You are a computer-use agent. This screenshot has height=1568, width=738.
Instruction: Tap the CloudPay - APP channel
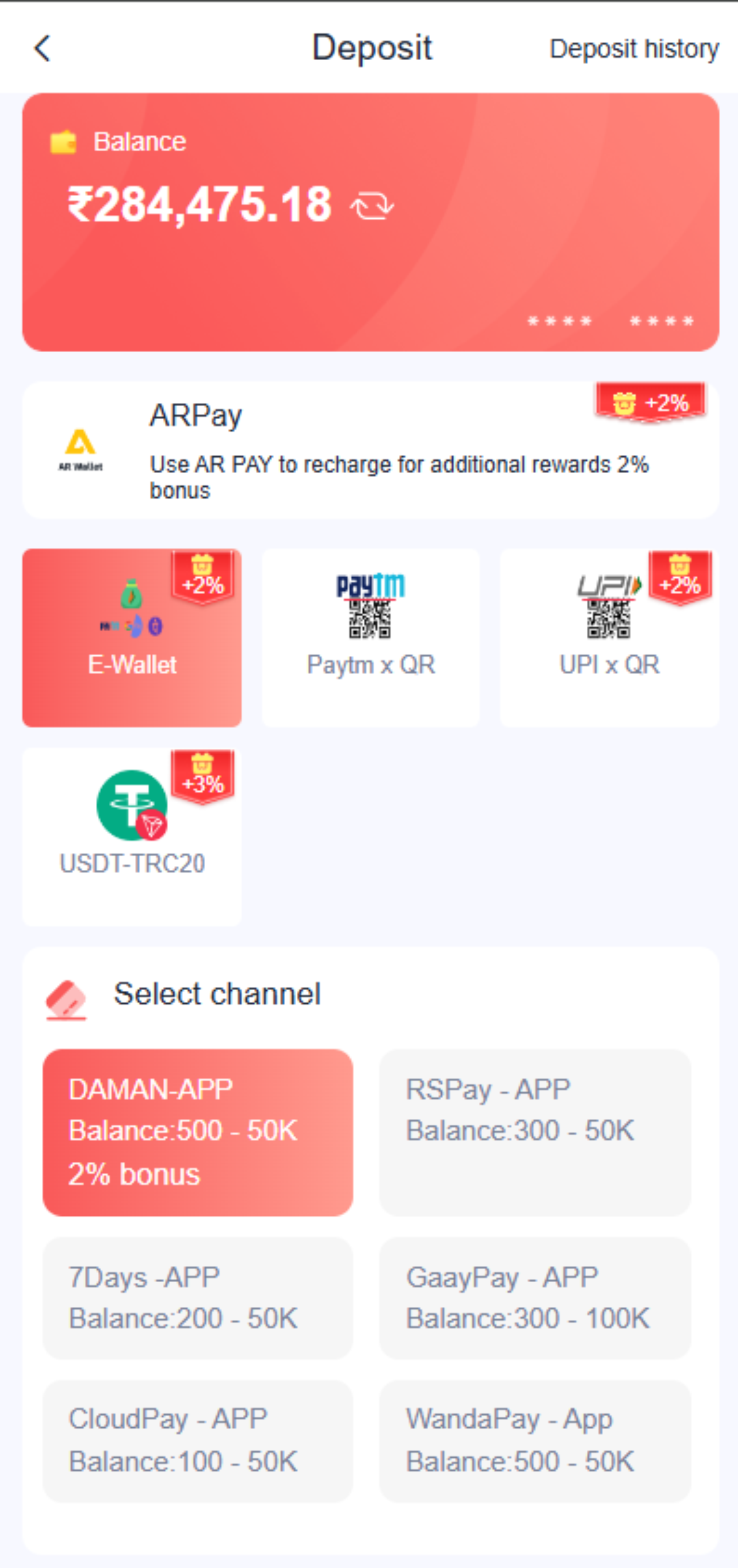(198, 1440)
